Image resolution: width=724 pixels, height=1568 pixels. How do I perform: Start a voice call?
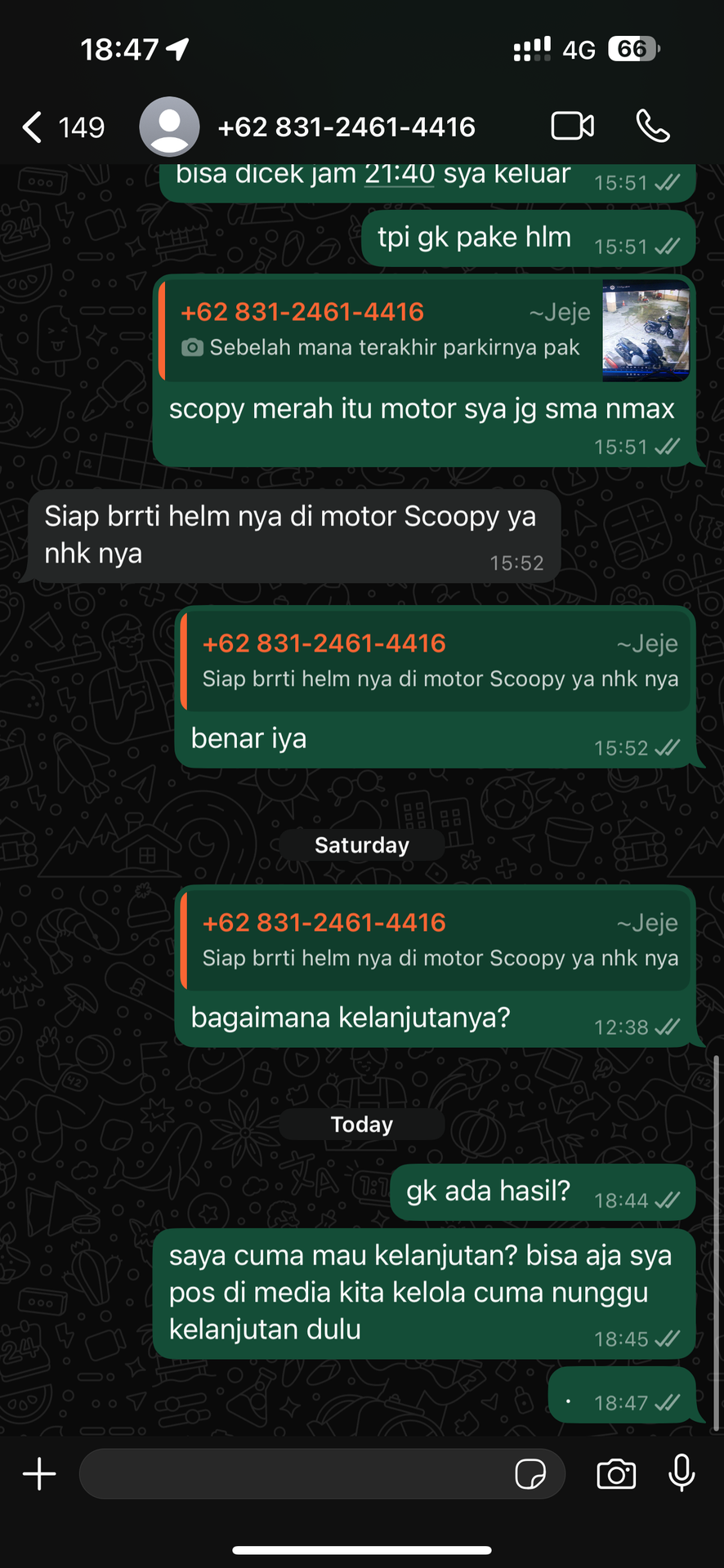[653, 127]
